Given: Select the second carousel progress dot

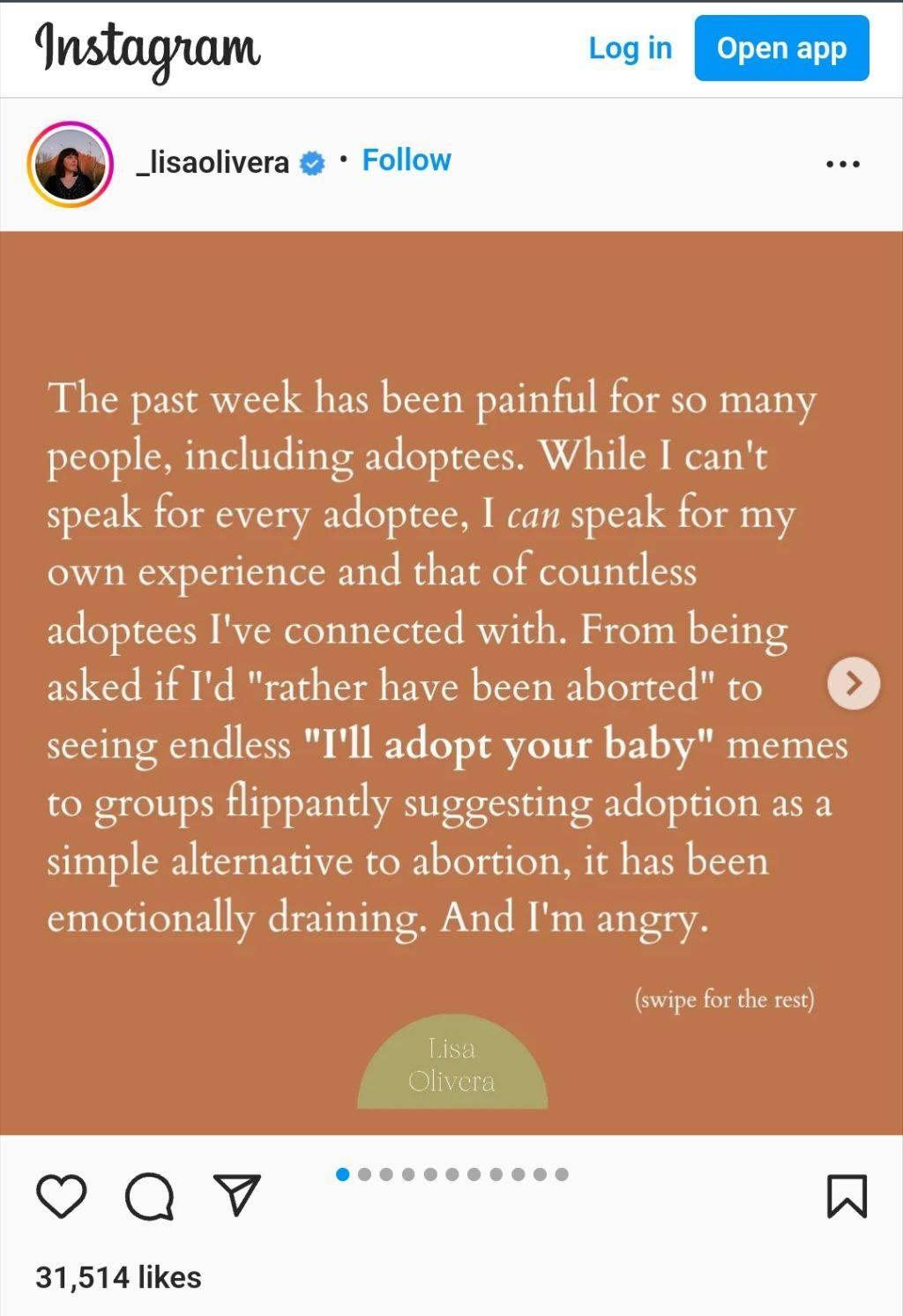Looking at the screenshot, I should tap(365, 1174).
